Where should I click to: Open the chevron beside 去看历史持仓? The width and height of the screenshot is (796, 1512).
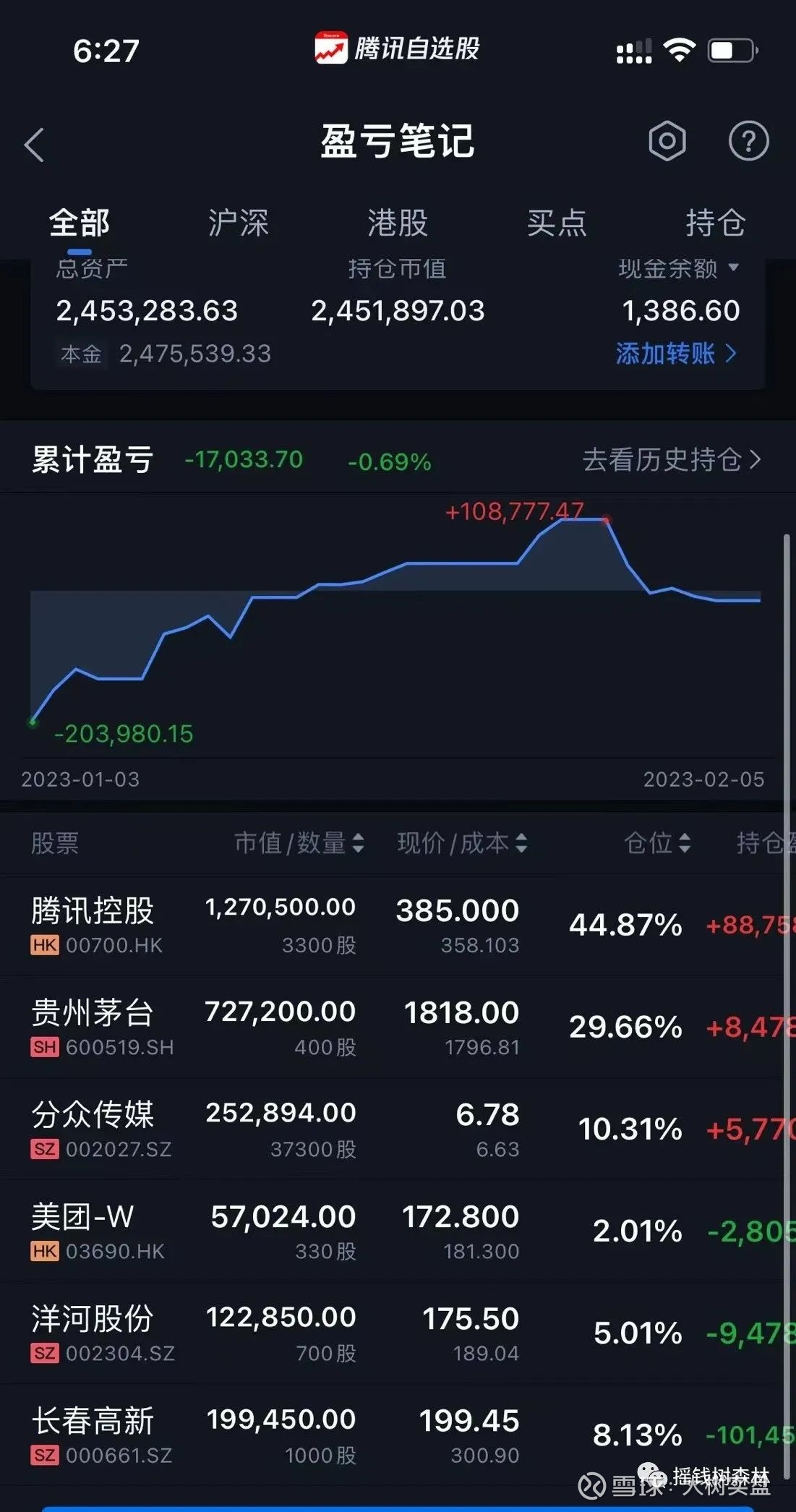click(754, 458)
